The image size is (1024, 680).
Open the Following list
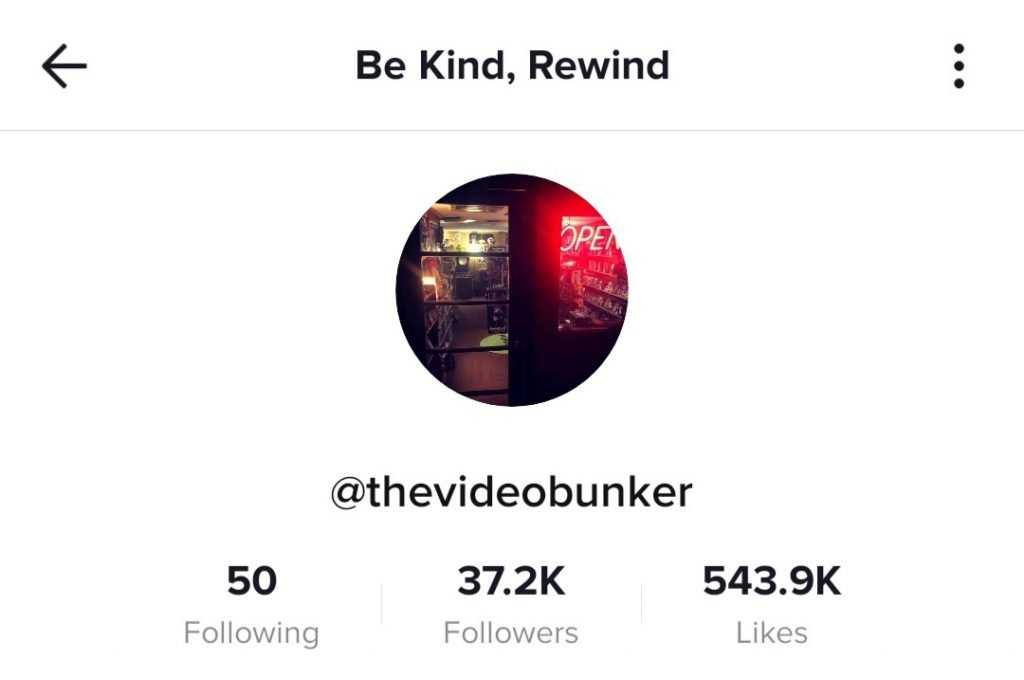coord(251,605)
